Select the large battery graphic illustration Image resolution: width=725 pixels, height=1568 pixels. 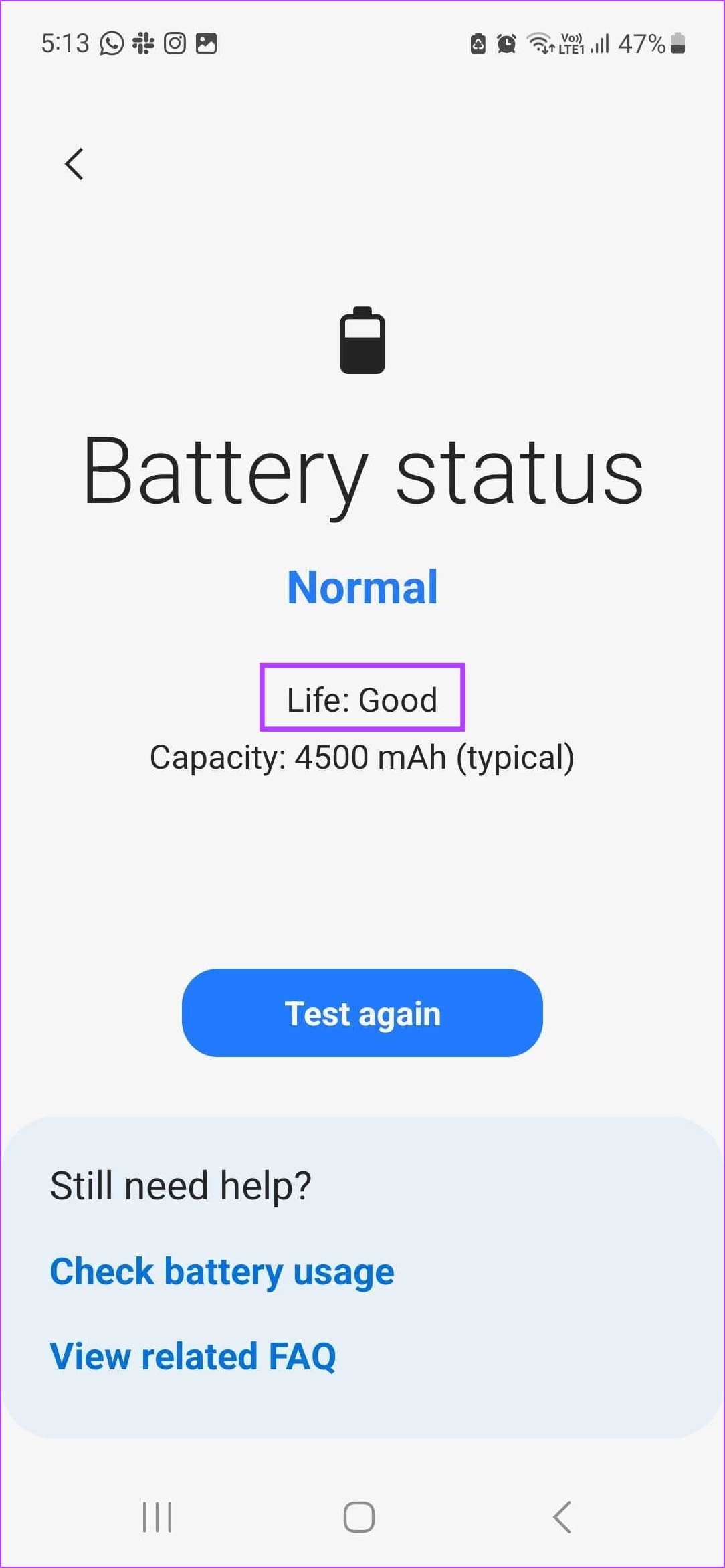tap(362, 343)
